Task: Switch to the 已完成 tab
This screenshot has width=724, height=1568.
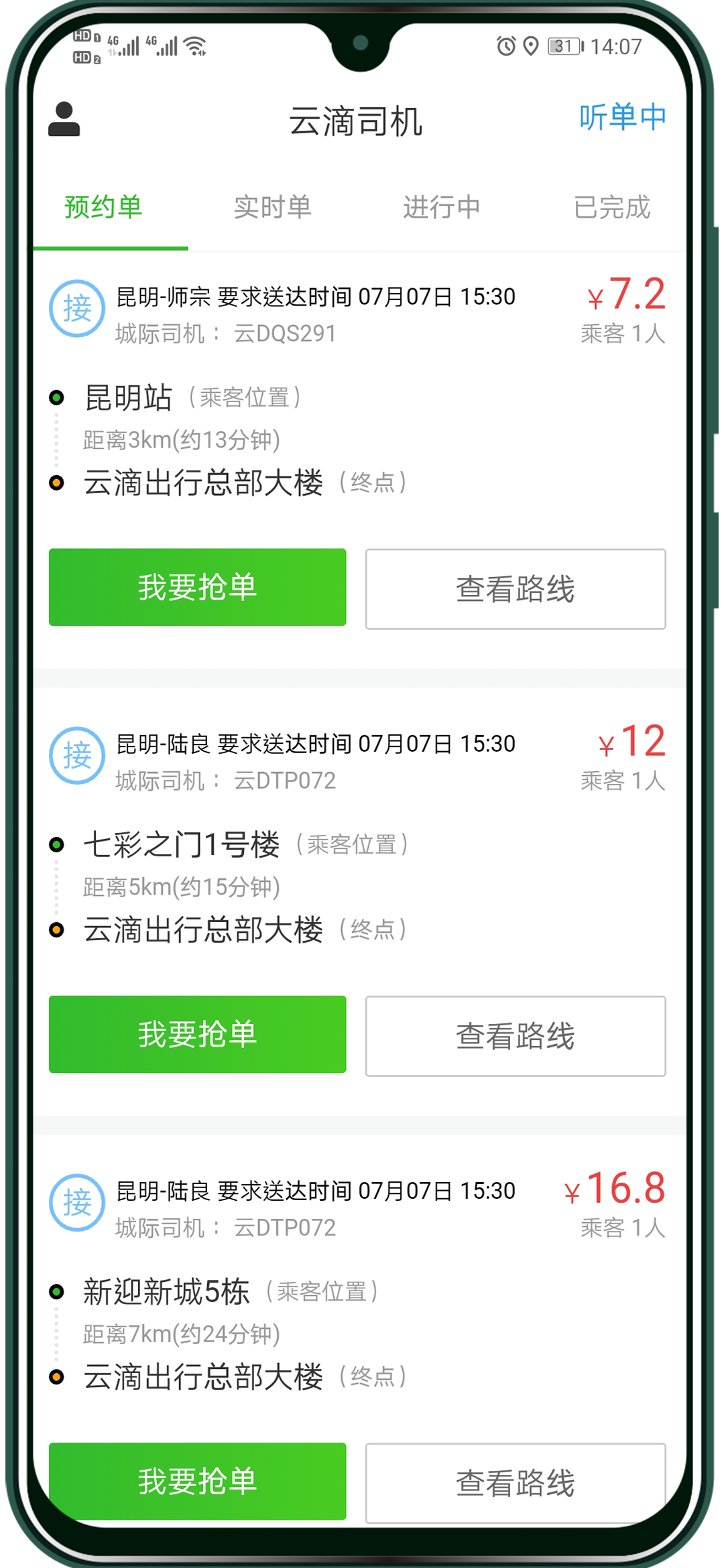Action: [x=611, y=207]
